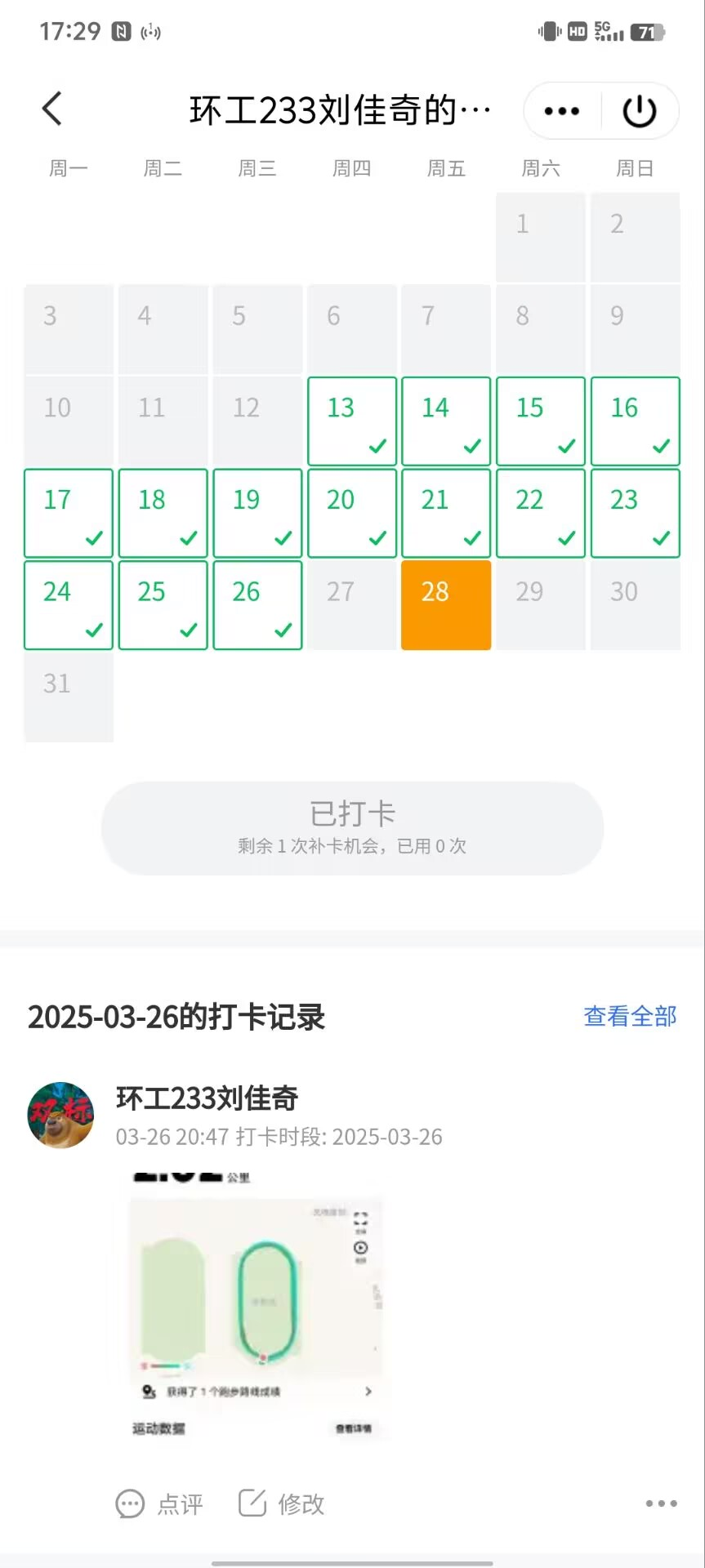Select March 17 on the calendar
Image resolution: width=705 pixels, height=1568 pixels.
pos(69,514)
